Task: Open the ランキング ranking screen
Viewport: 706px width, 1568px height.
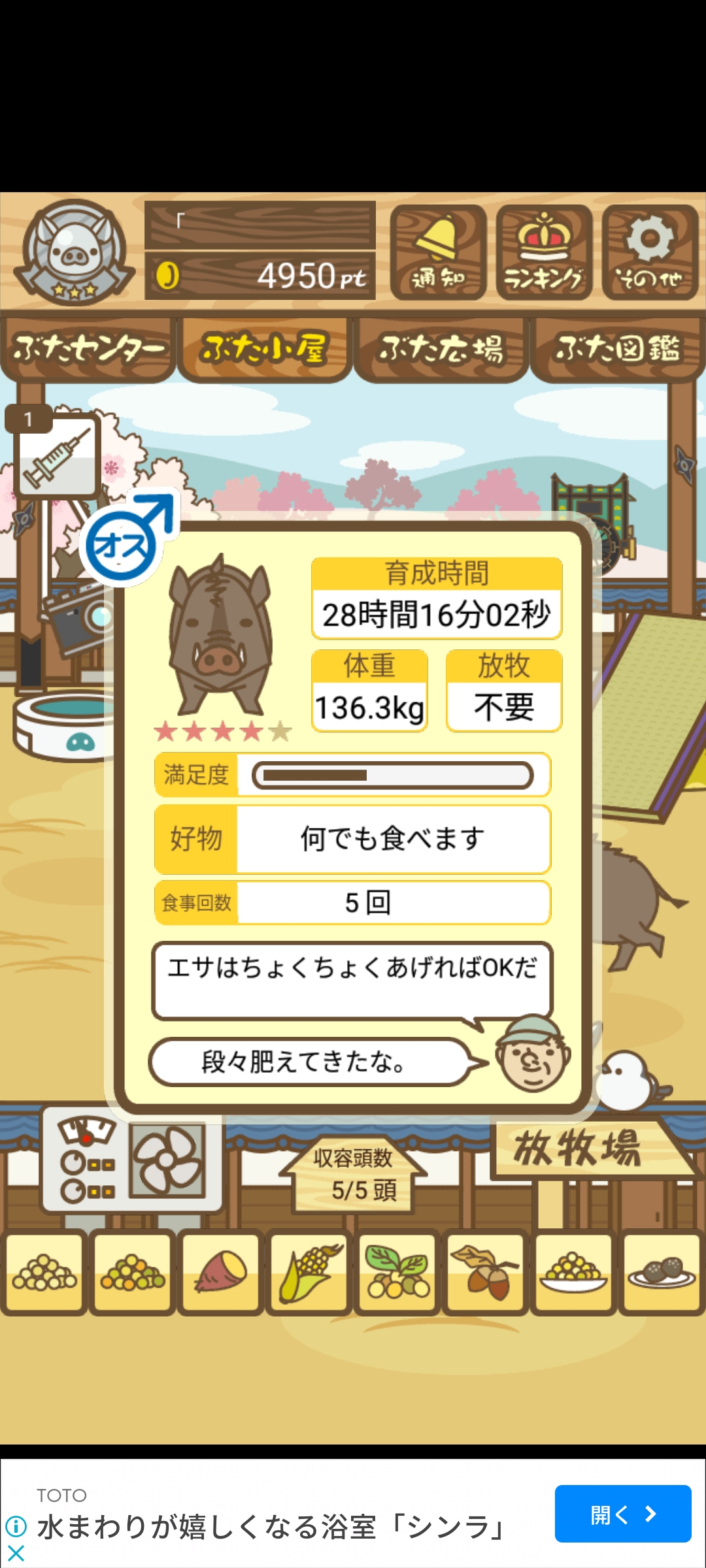Action: pyautogui.click(x=544, y=252)
